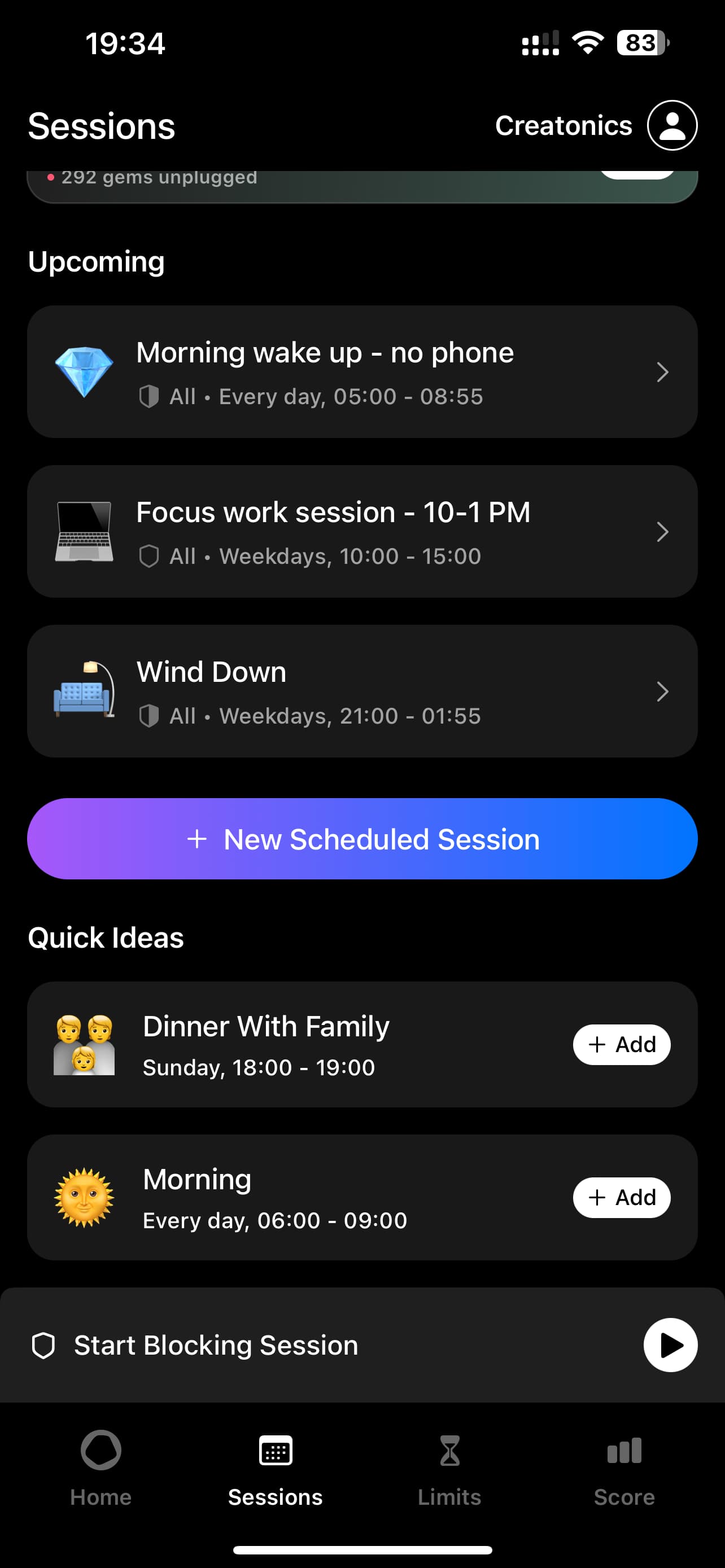This screenshot has width=725, height=1568.
Task: Open the Wind Down session
Action: pos(362,691)
